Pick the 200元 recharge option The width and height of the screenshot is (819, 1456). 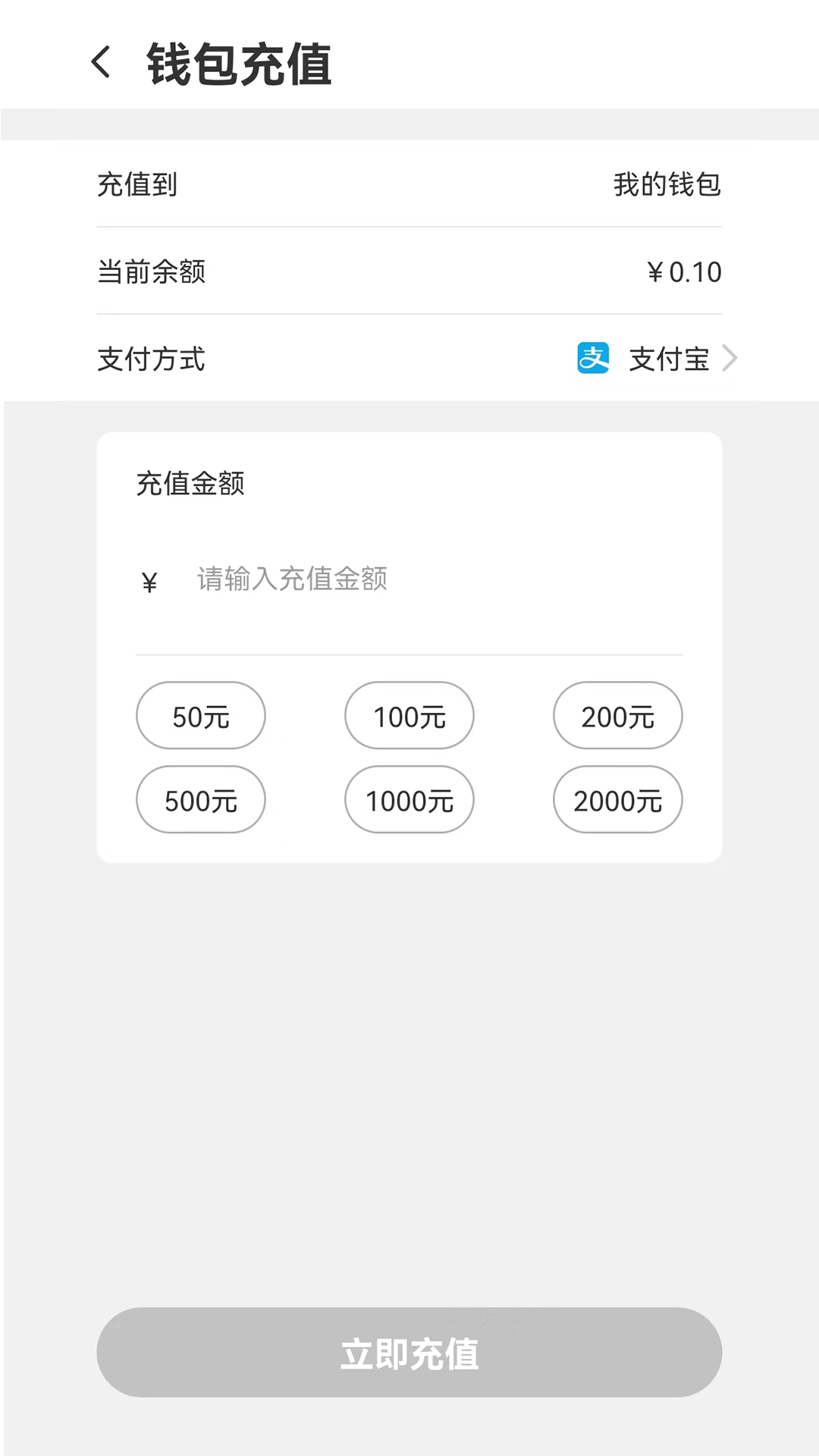[x=618, y=716]
